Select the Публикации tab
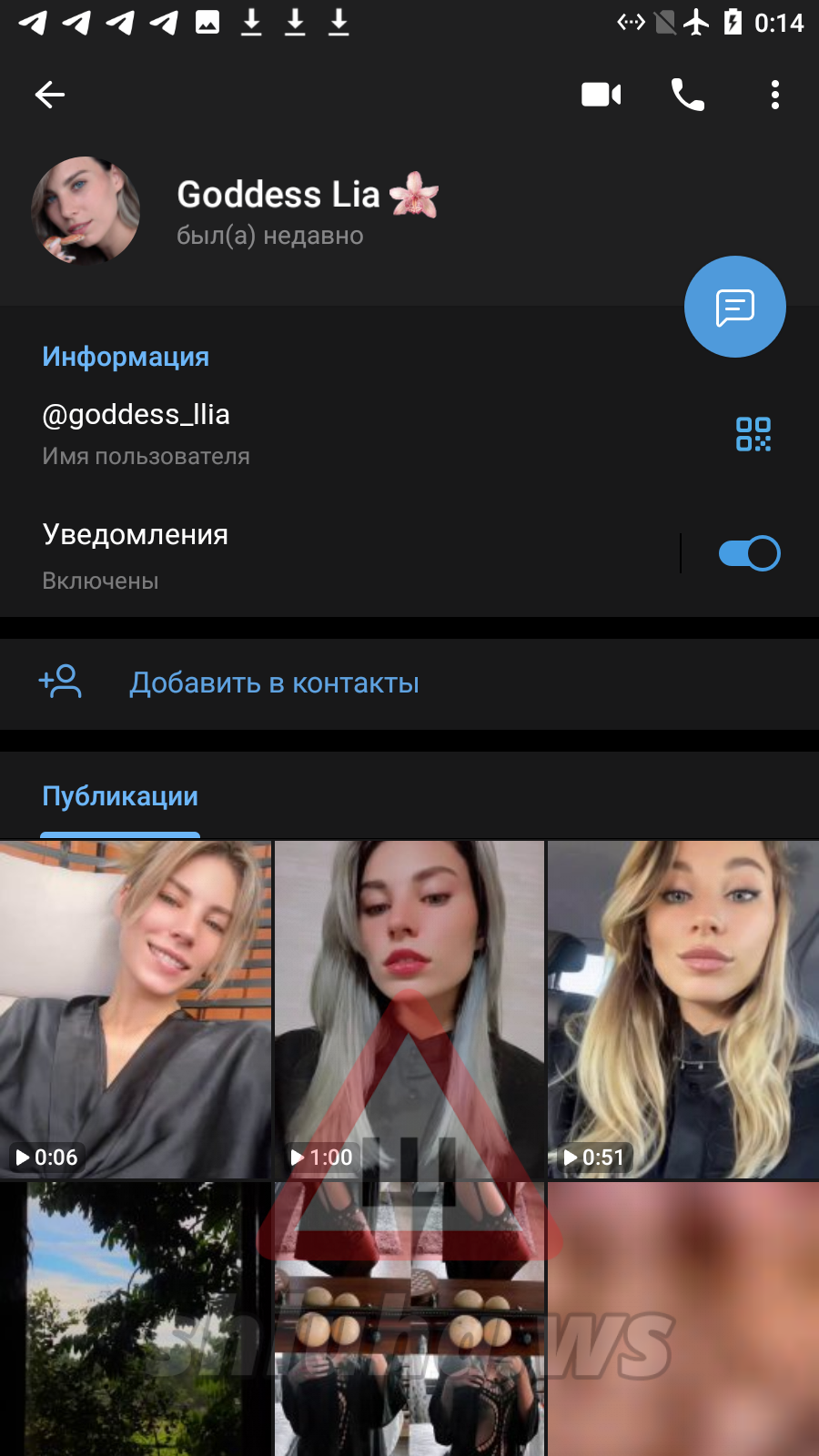819x1456 pixels. click(120, 796)
